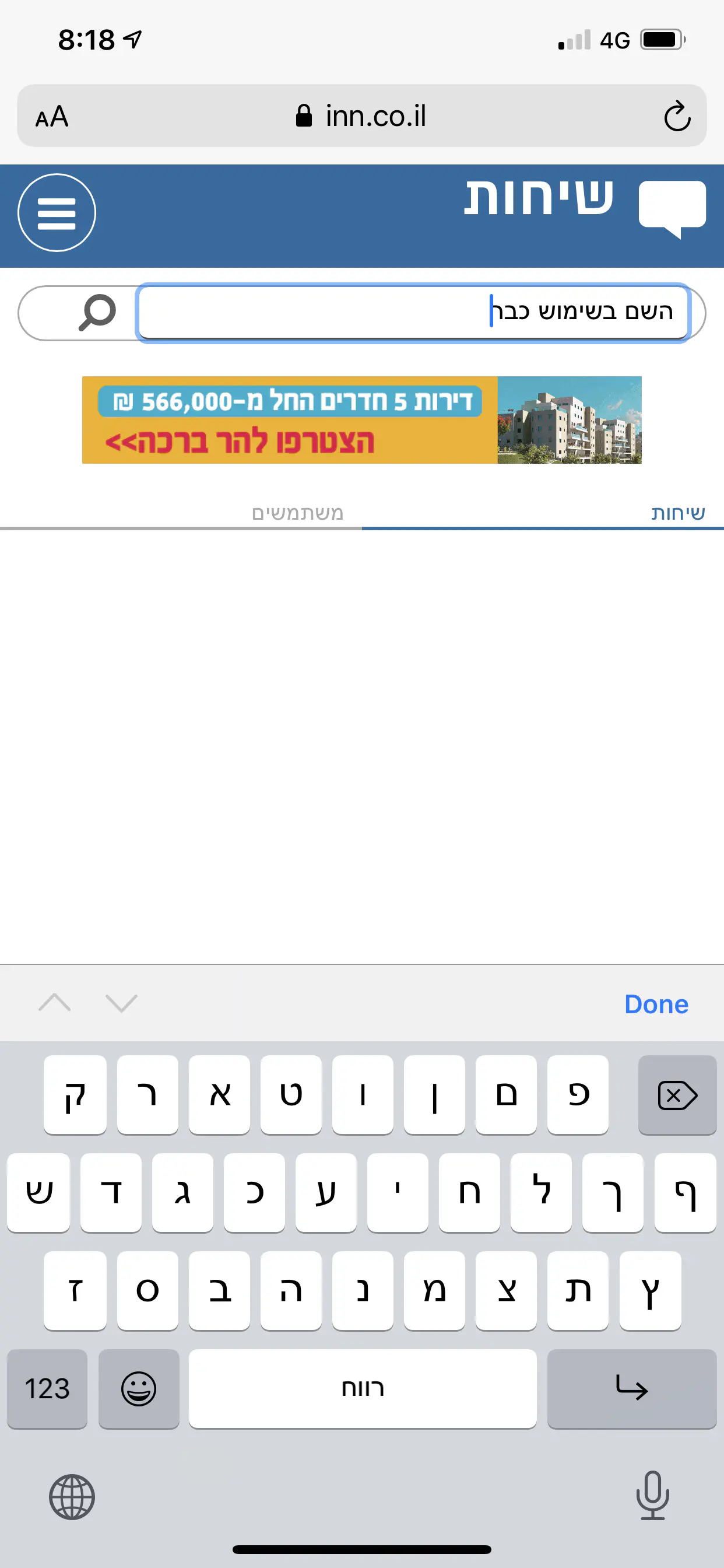This screenshot has width=724, height=1568.
Task: Switch to the משתמשים tab
Action: [x=297, y=513]
